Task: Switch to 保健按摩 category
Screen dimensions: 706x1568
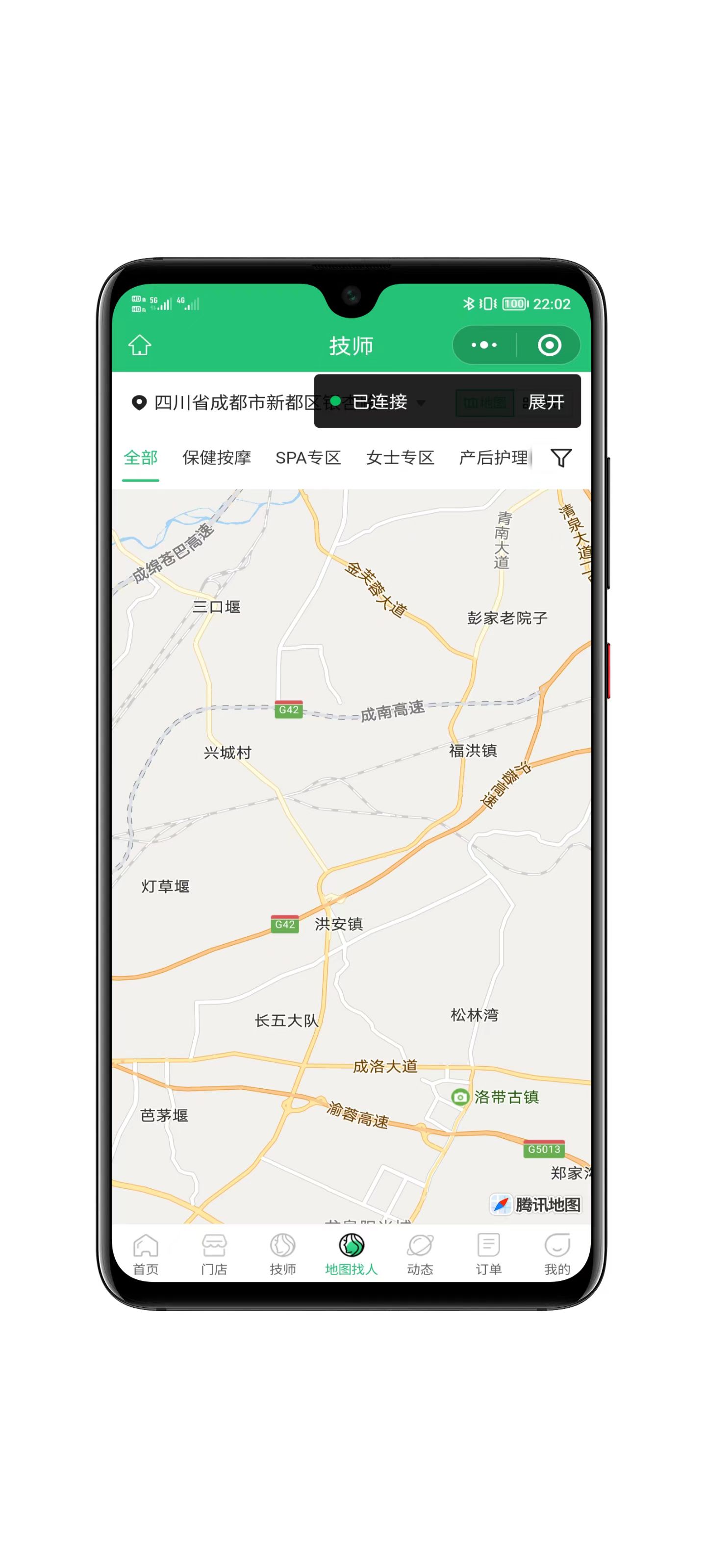Action: point(216,458)
